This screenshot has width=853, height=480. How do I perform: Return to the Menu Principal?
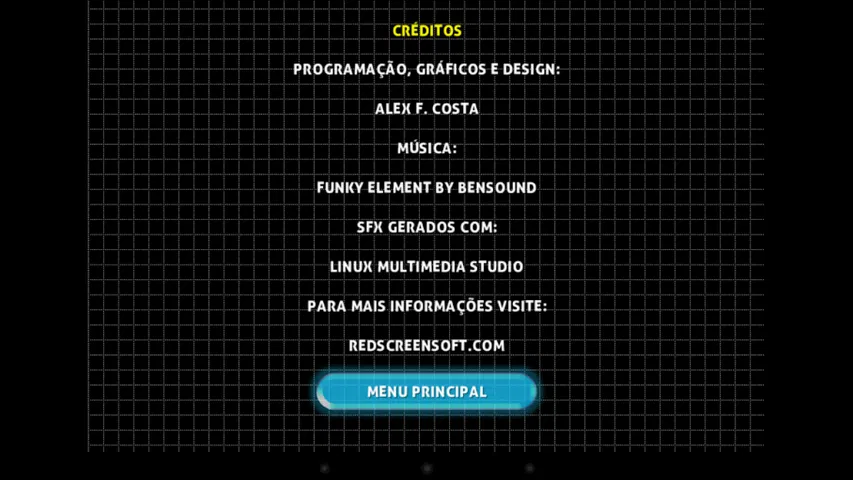point(427,392)
